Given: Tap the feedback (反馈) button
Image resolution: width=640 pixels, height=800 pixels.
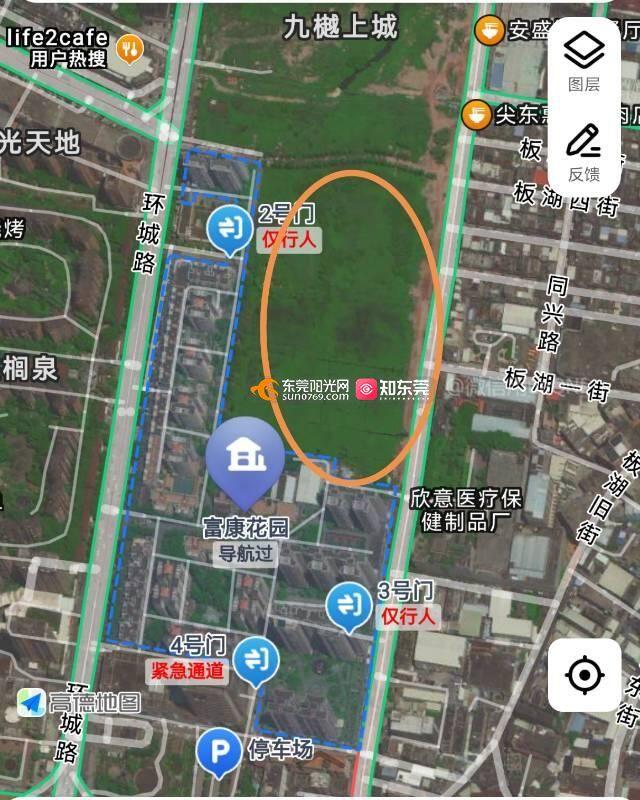Looking at the screenshot, I should click(x=584, y=150).
